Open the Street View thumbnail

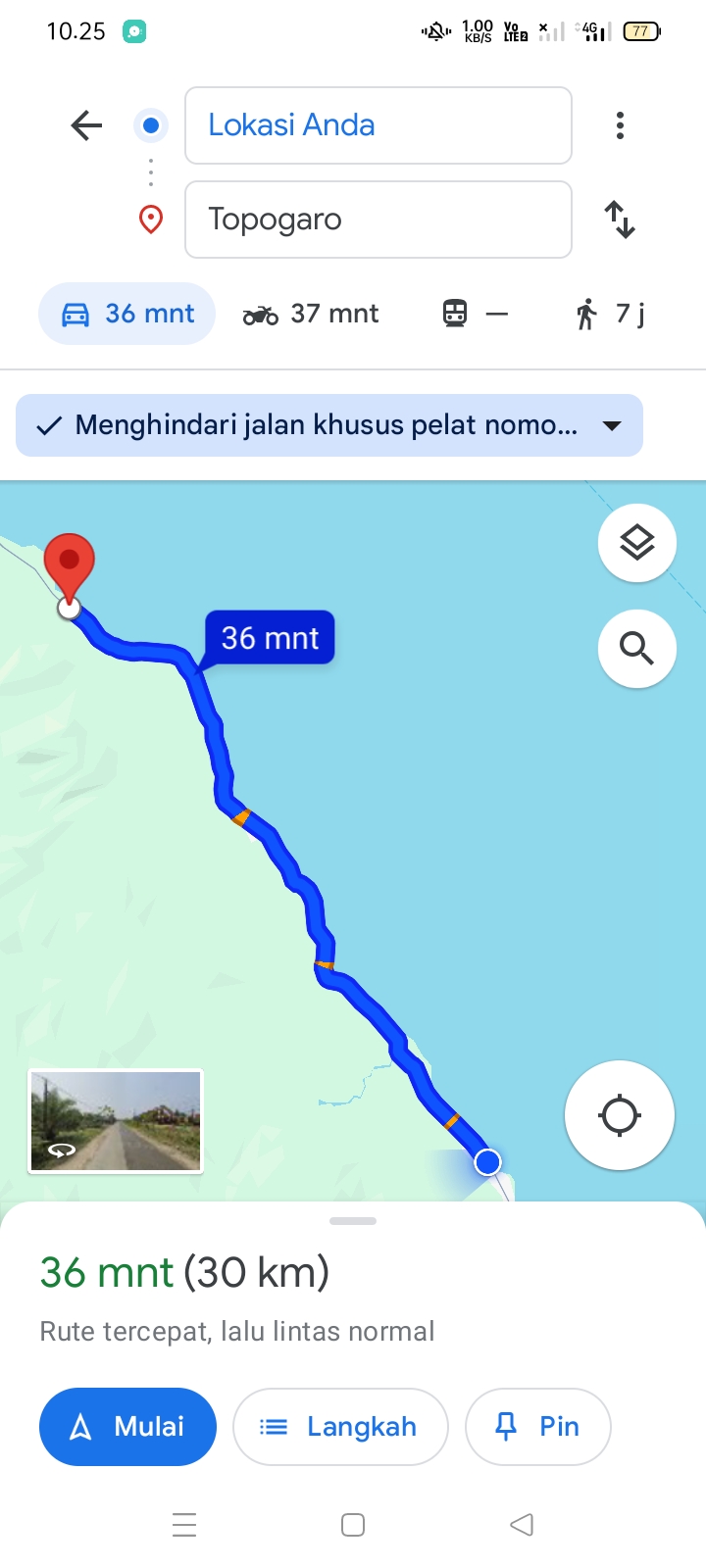pyautogui.click(x=116, y=1121)
